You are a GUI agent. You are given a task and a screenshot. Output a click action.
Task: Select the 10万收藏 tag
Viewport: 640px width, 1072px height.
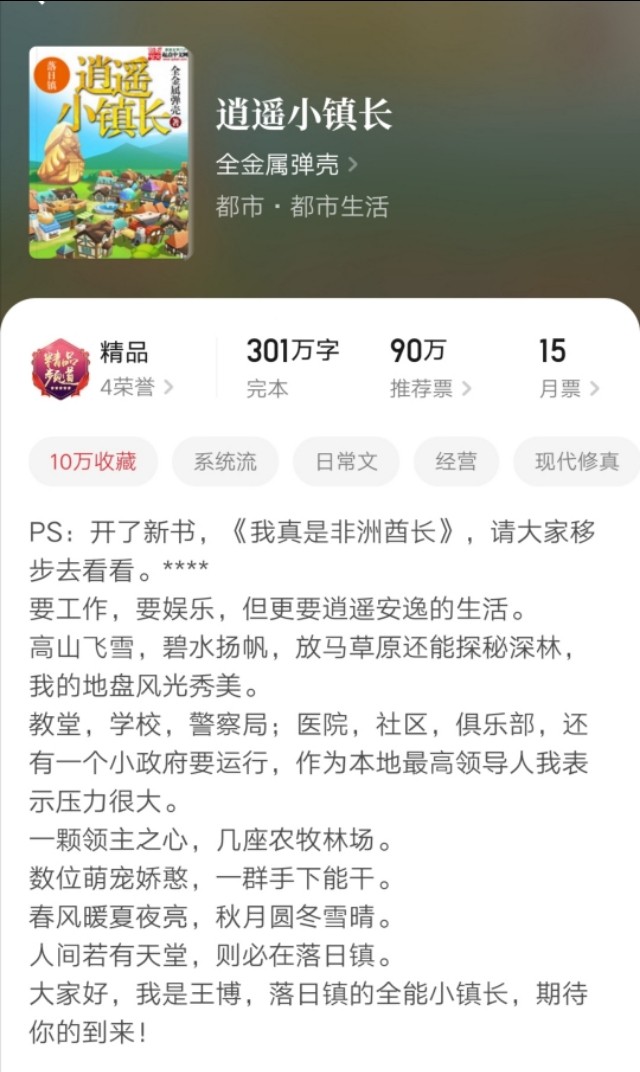pos(92,462)
